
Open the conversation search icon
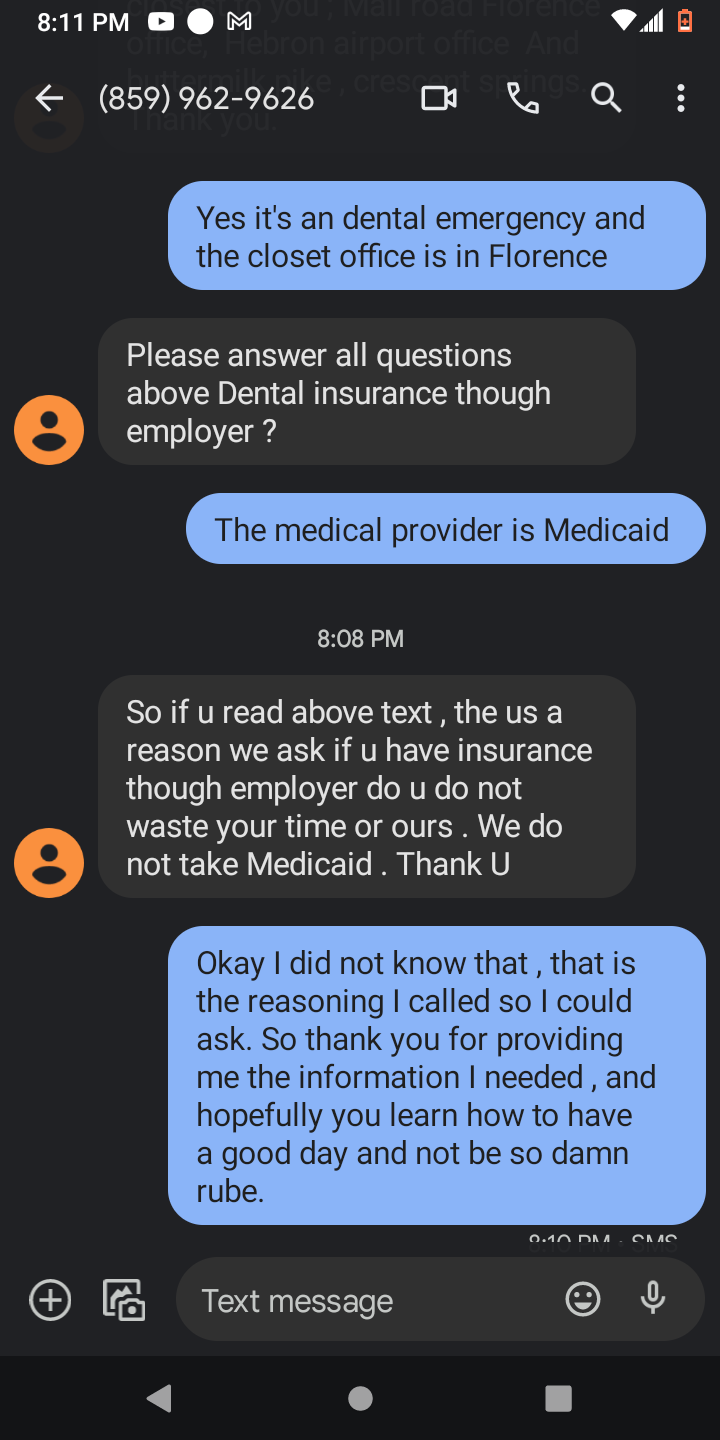pyautogui.click(x=606, y=98)
